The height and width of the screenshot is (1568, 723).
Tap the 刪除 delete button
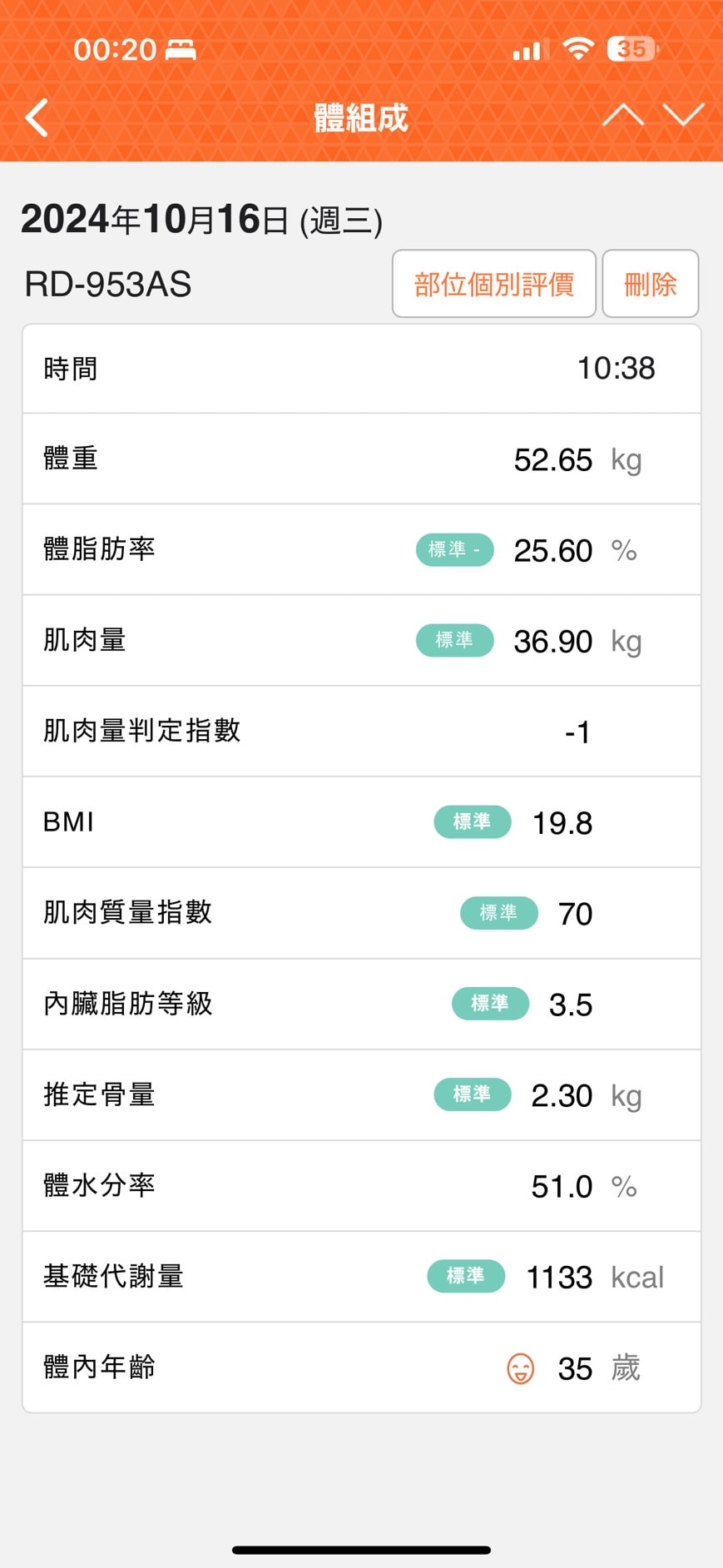tap(651, 284)
